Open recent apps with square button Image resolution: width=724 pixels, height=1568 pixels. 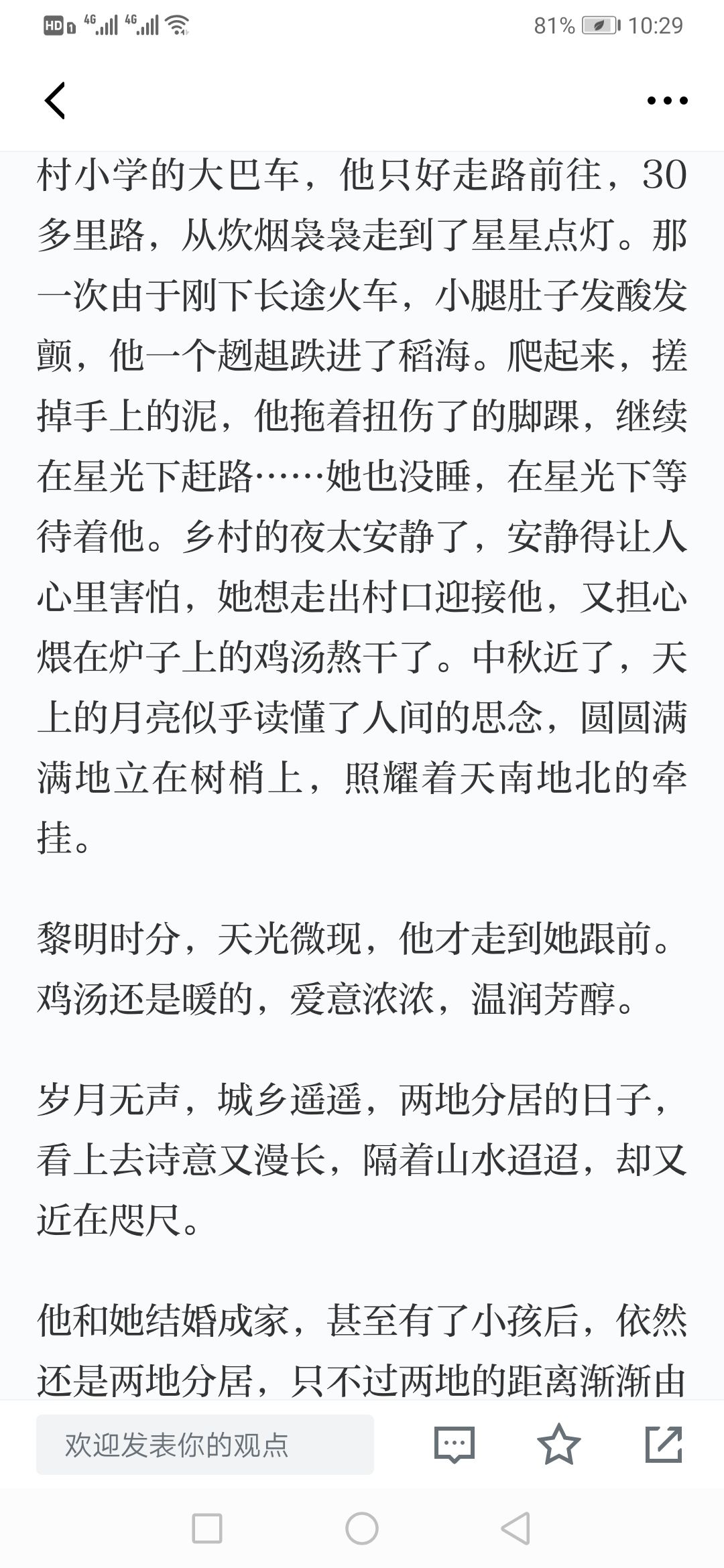click(207, 1529)
